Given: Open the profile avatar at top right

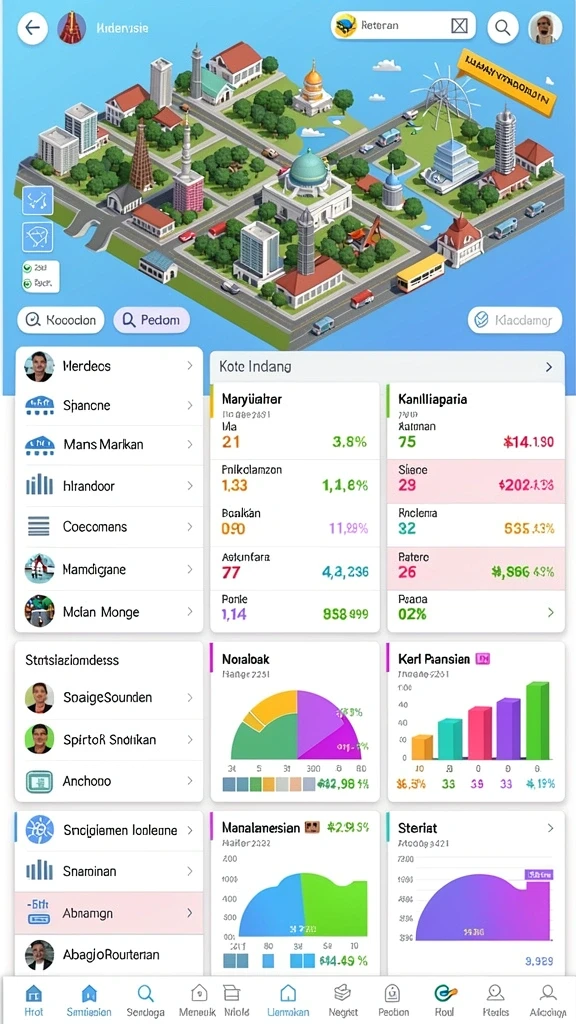Looking at the screenshot, I should pyautogui.click(x=545, y=28).
